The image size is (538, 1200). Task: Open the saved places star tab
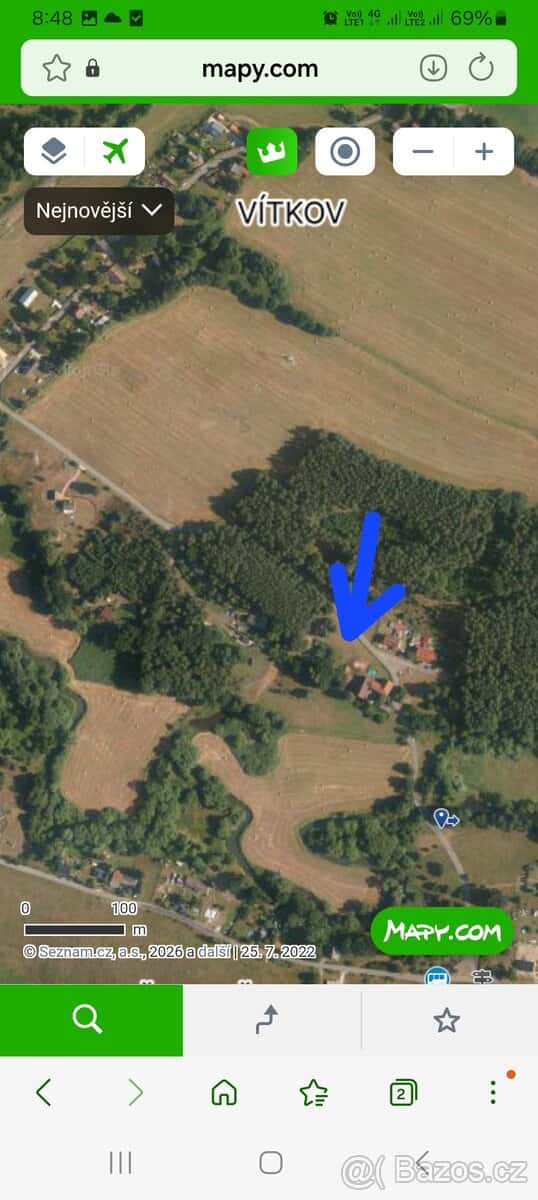coord(447,1020)
